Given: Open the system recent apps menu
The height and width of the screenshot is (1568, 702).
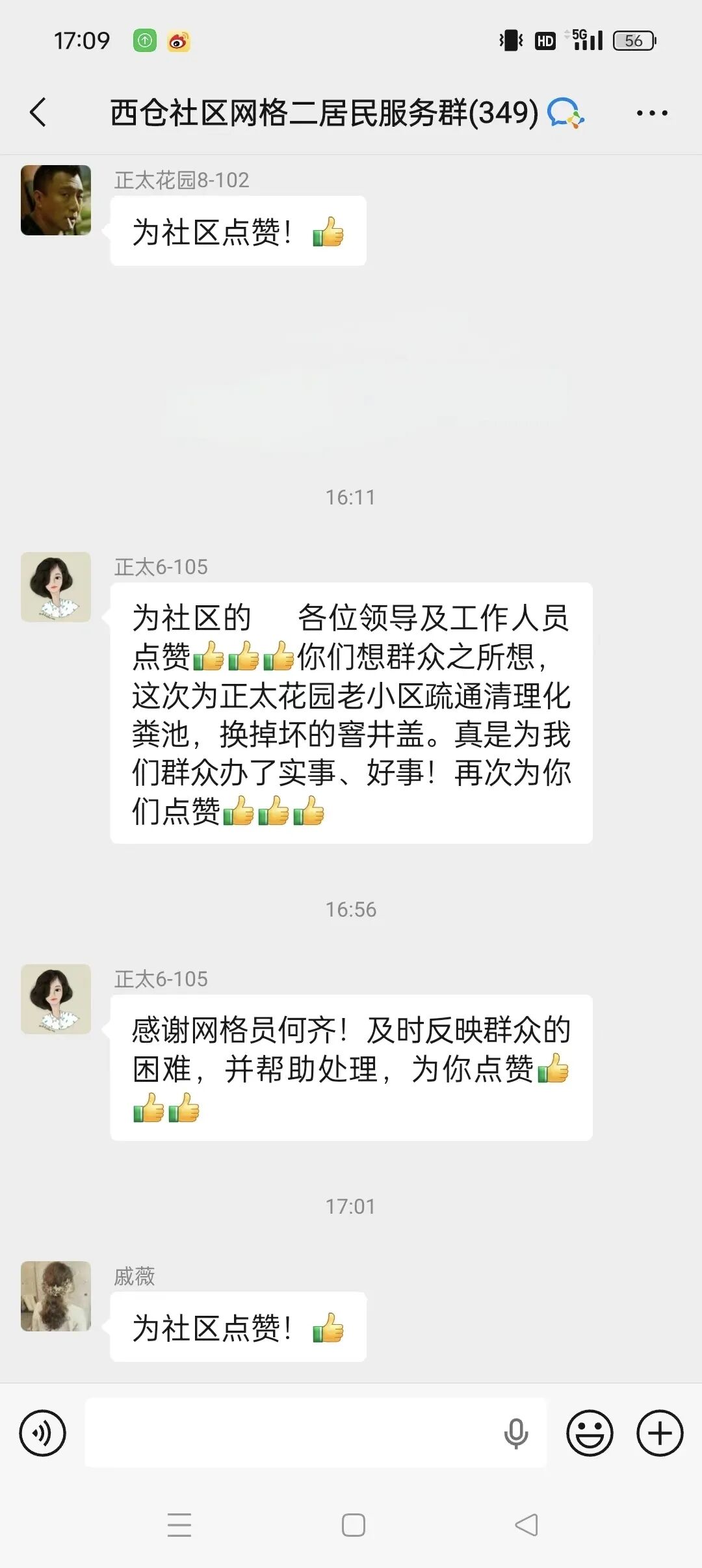Looking at the screenshot, I should click(x=179, y=1525).
